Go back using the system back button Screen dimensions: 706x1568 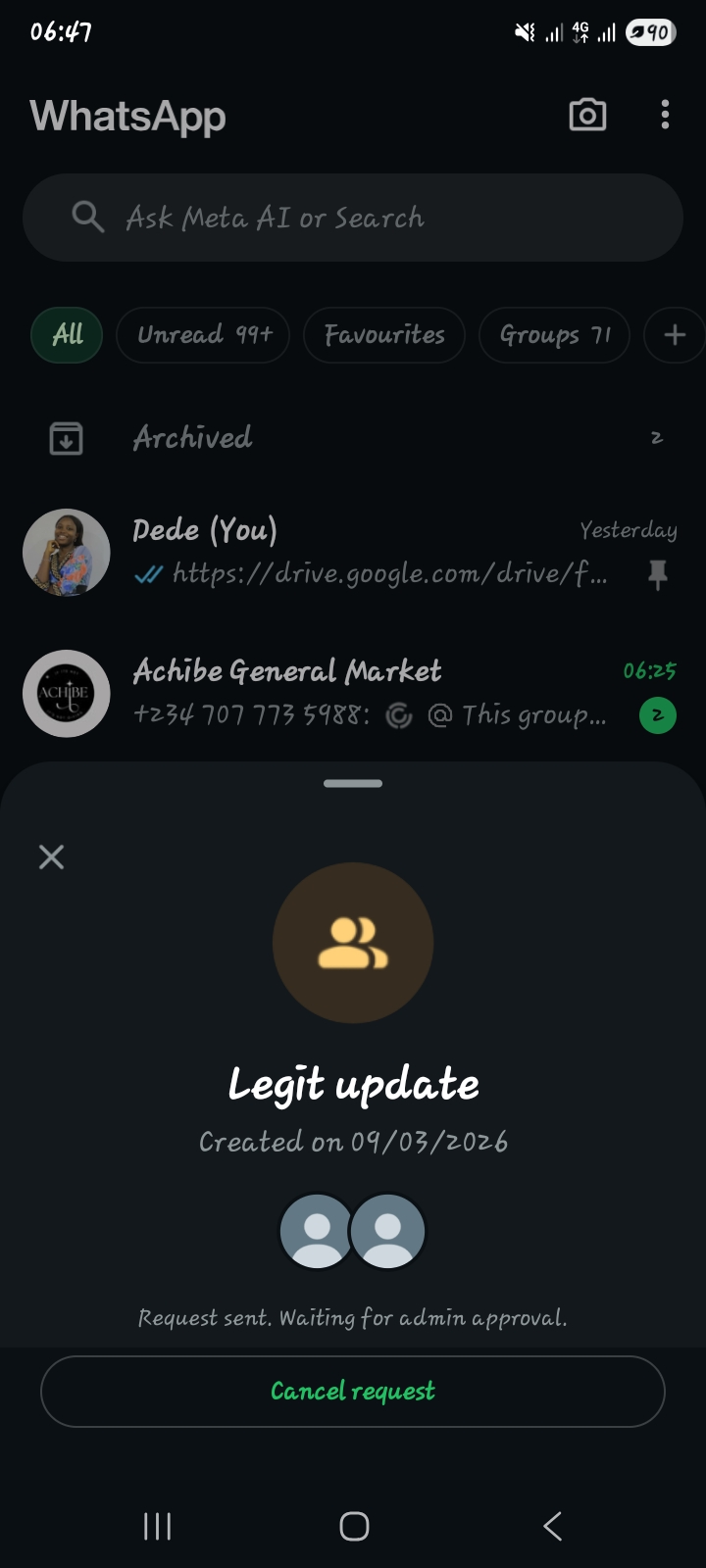[552, 1526]
